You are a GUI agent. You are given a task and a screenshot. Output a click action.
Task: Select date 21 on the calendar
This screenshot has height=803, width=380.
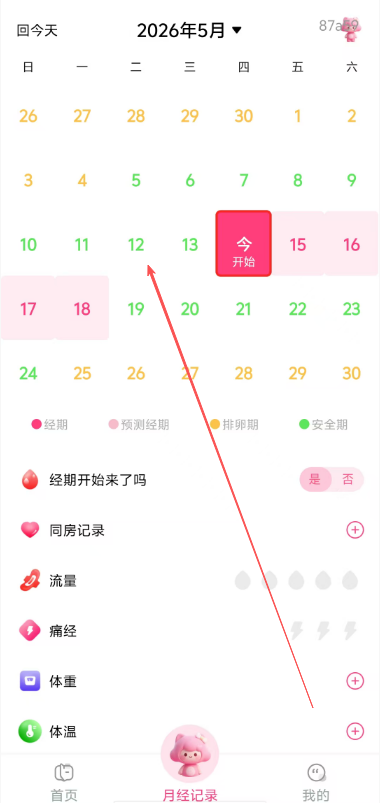pos(243,309)
